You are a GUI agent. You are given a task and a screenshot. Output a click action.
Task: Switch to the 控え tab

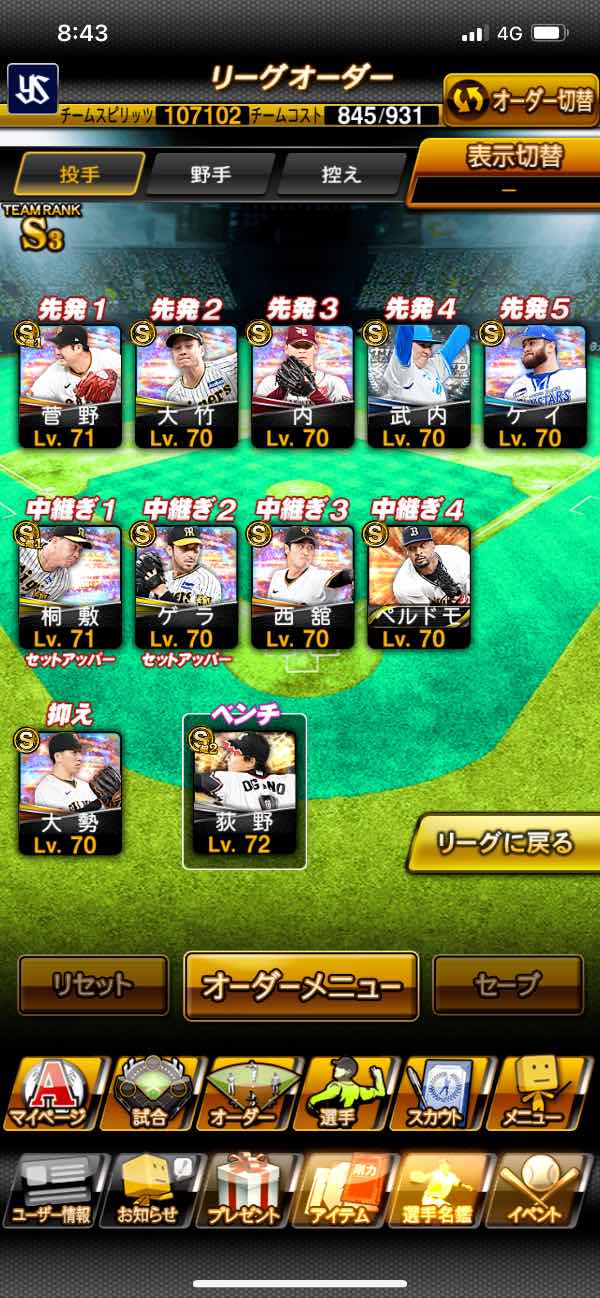pyautogui.click(x=340, y=174)
